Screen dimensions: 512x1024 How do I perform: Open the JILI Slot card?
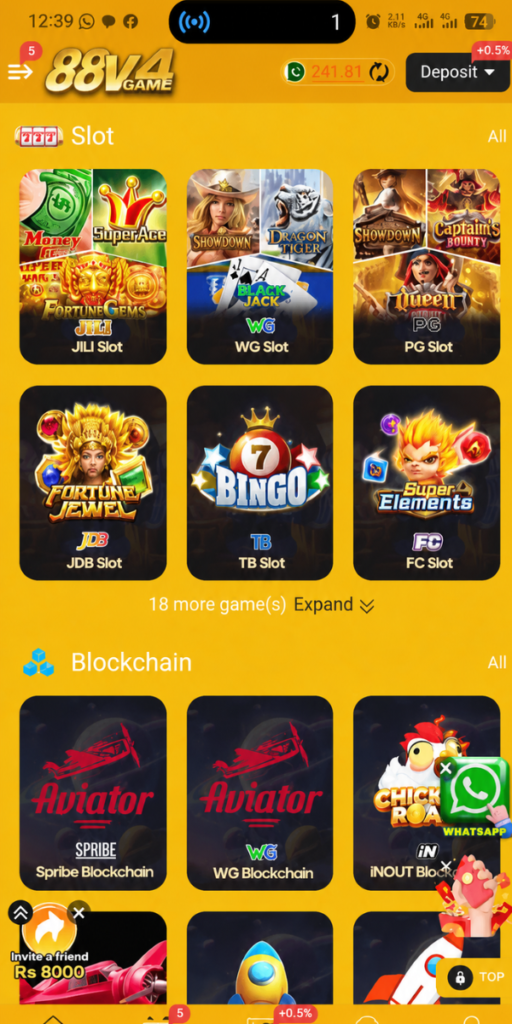click(x=93, y=266)
